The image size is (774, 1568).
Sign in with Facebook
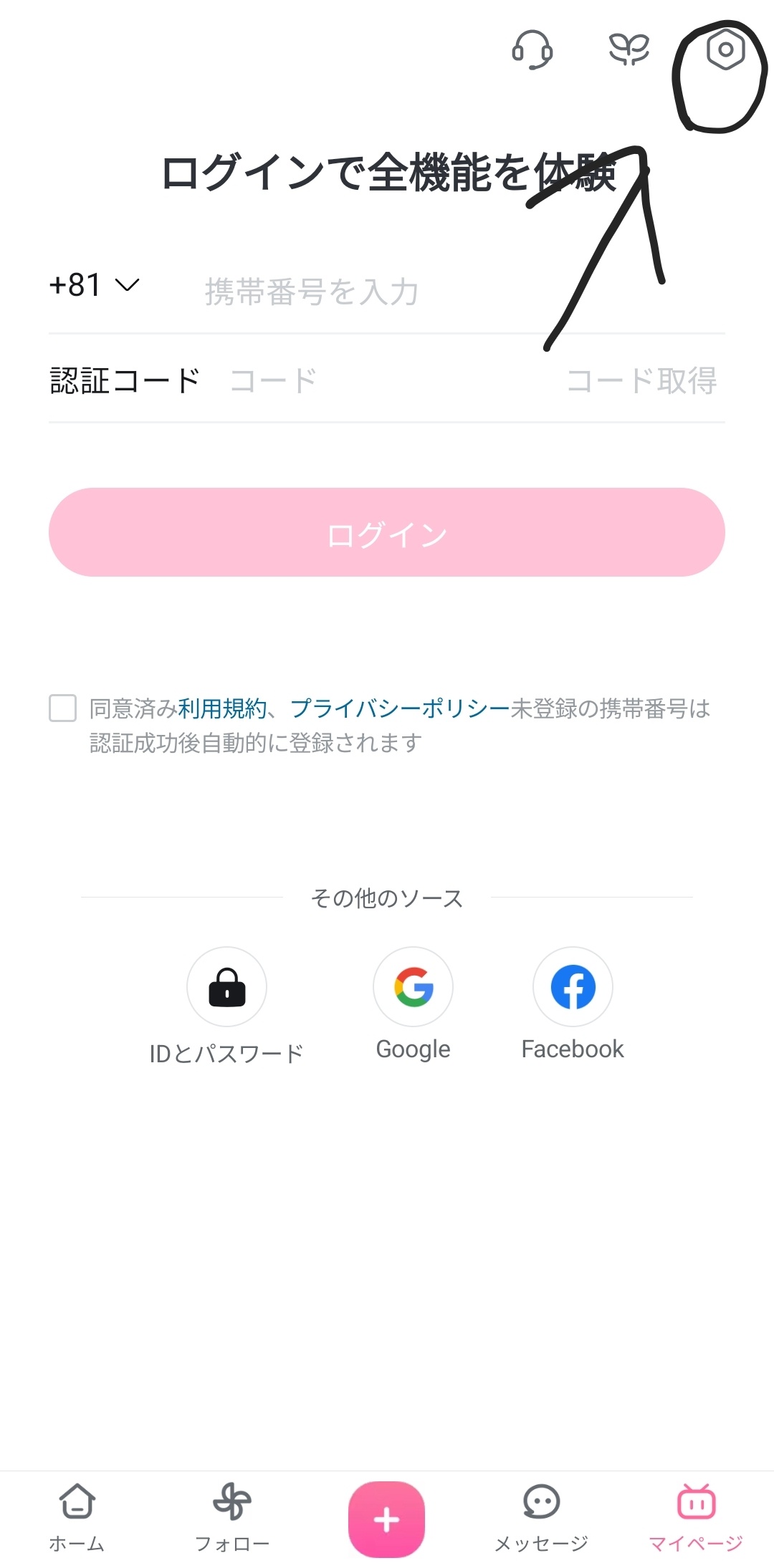point(573,987)
